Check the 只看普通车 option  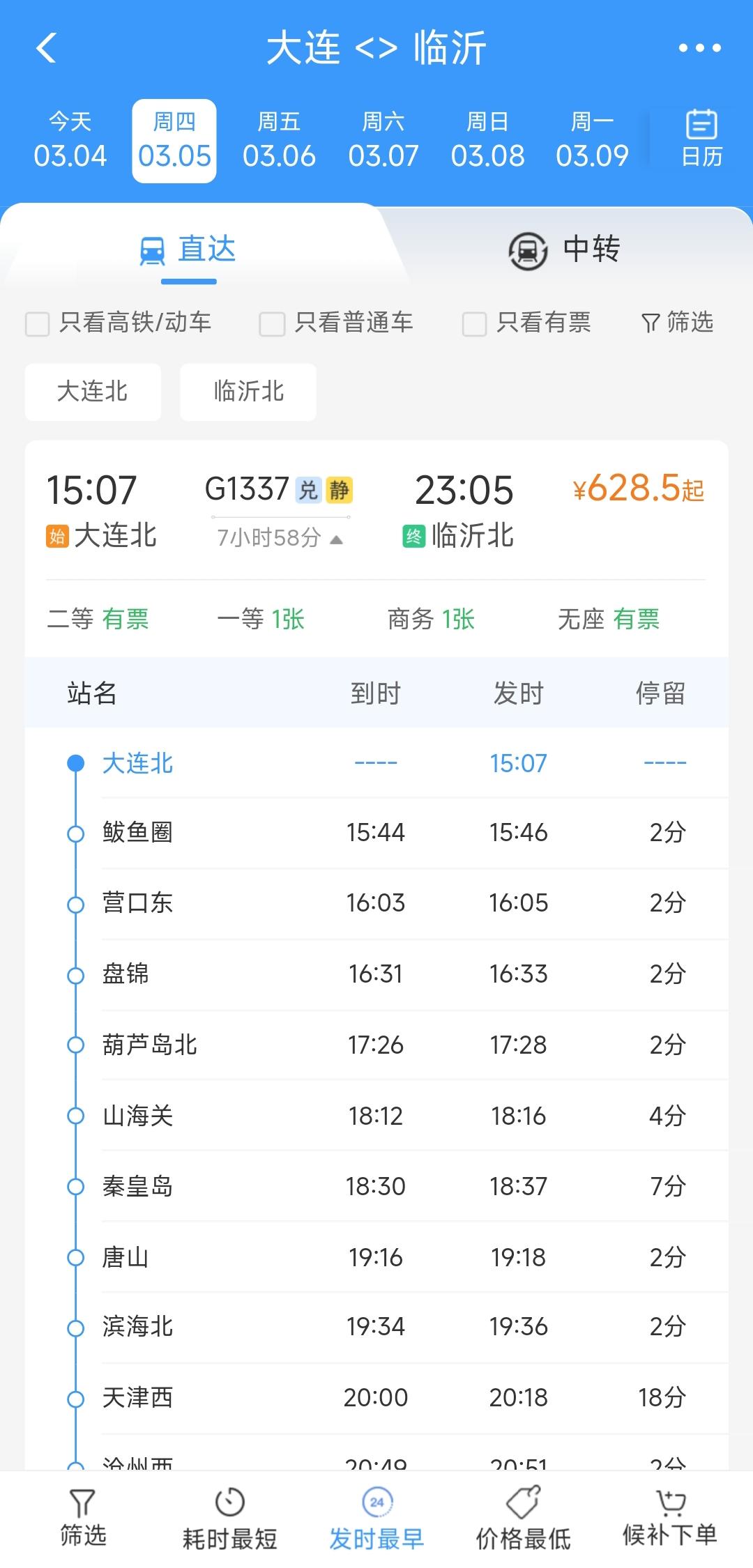pyautogui.click(x=271, y=324)
